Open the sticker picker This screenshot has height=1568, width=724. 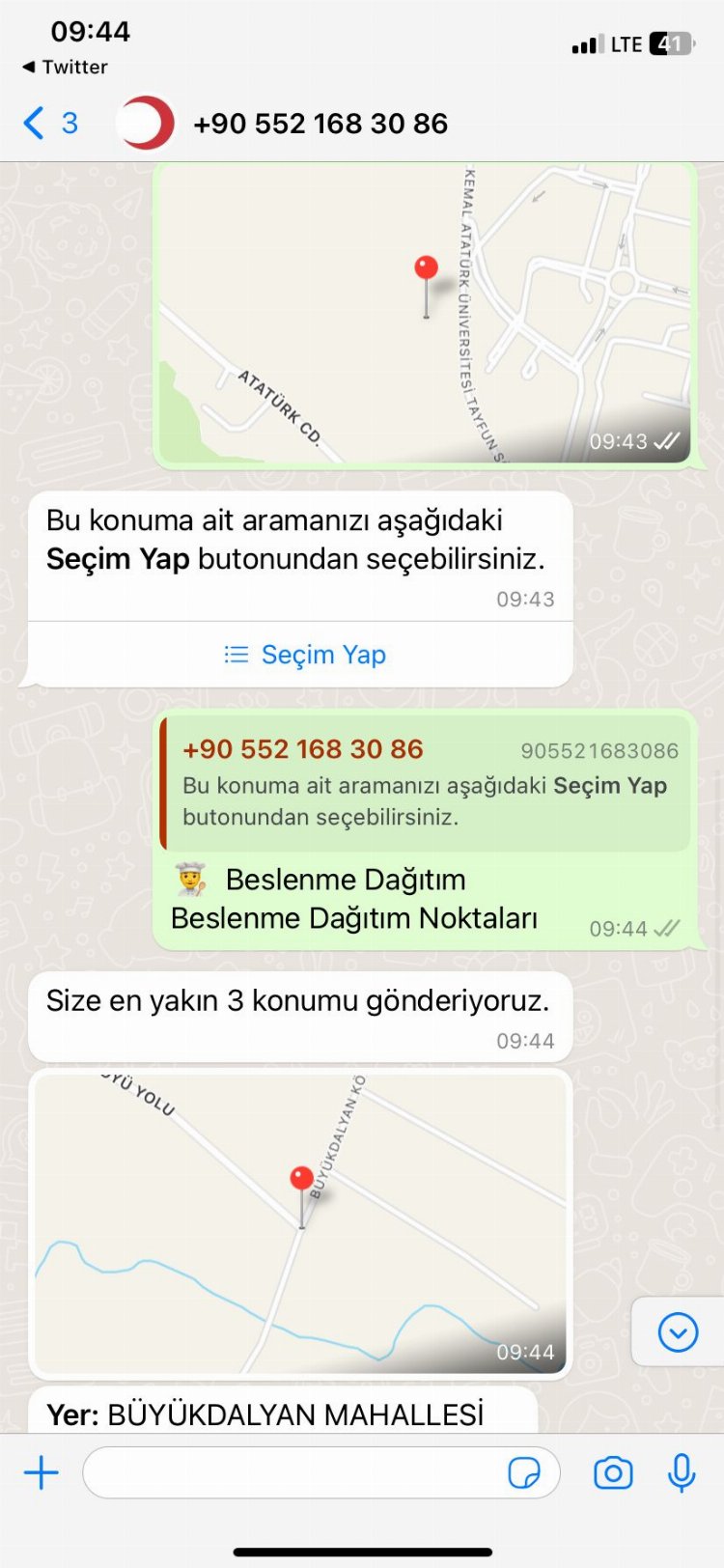click(523, 1473)
